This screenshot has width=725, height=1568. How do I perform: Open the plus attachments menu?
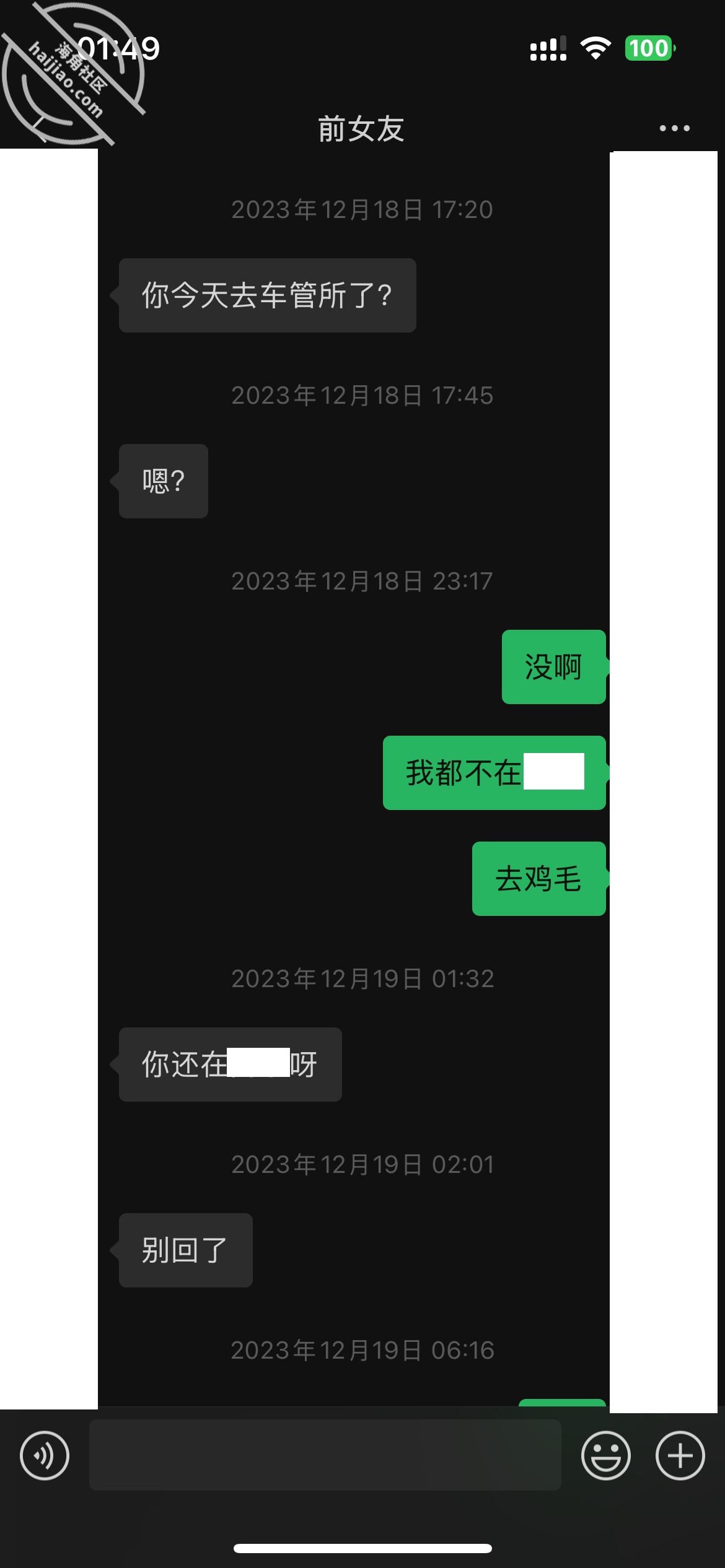(x=680, y=1455)
